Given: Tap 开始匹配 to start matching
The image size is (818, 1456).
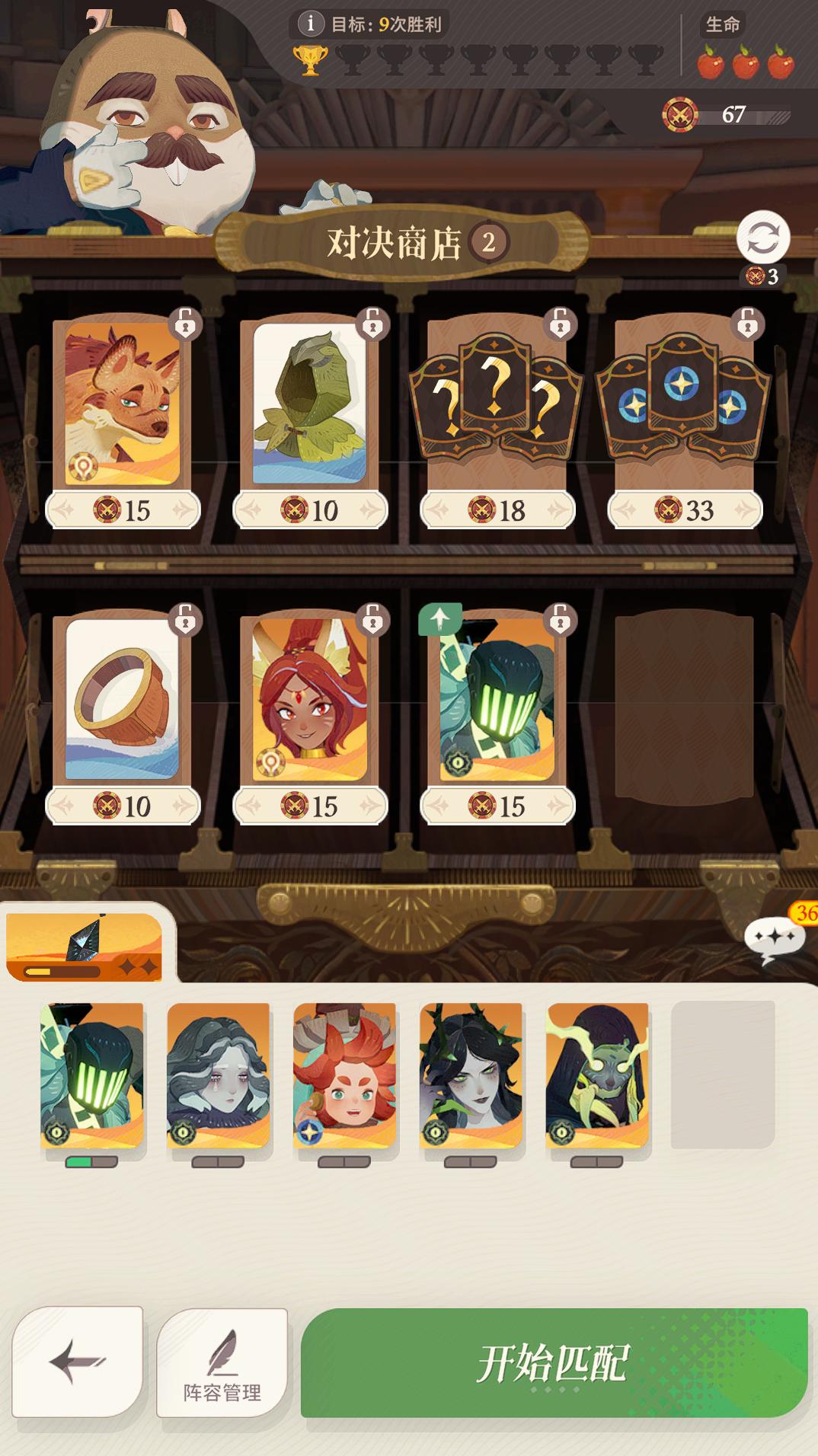Looking at the screenshot, I should tap(554, 1362).
